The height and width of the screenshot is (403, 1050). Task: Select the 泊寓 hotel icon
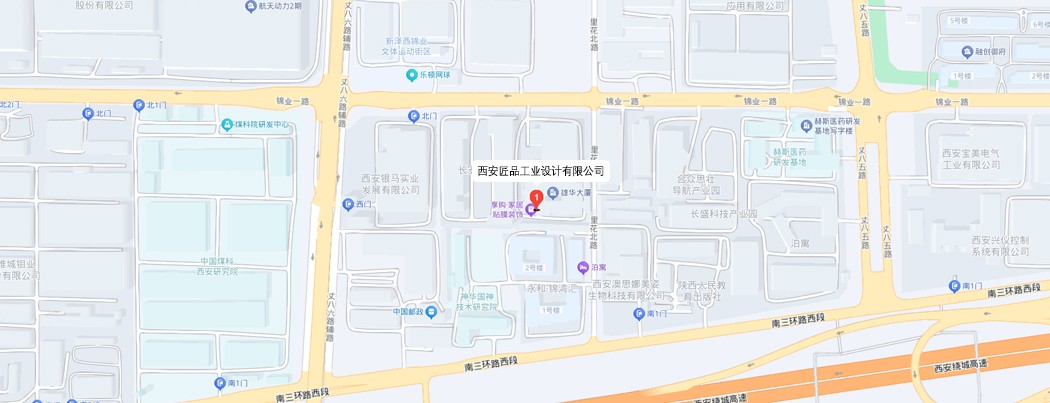[x=583, y=267]
